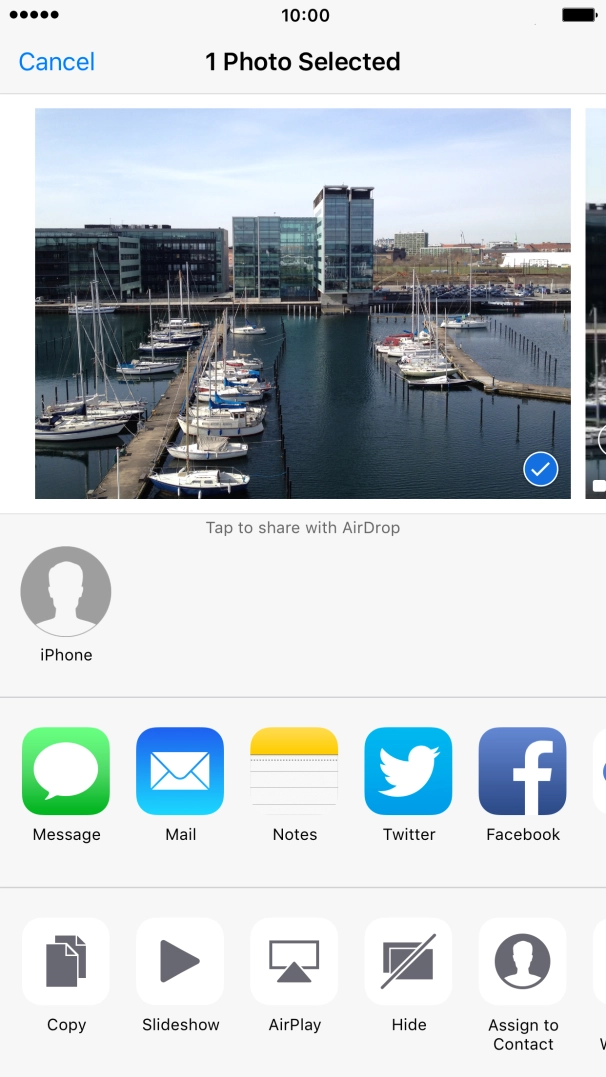Viewport: 606px width, 1077px height.
Task: Start a Slideshow
Action: [180, 961]
